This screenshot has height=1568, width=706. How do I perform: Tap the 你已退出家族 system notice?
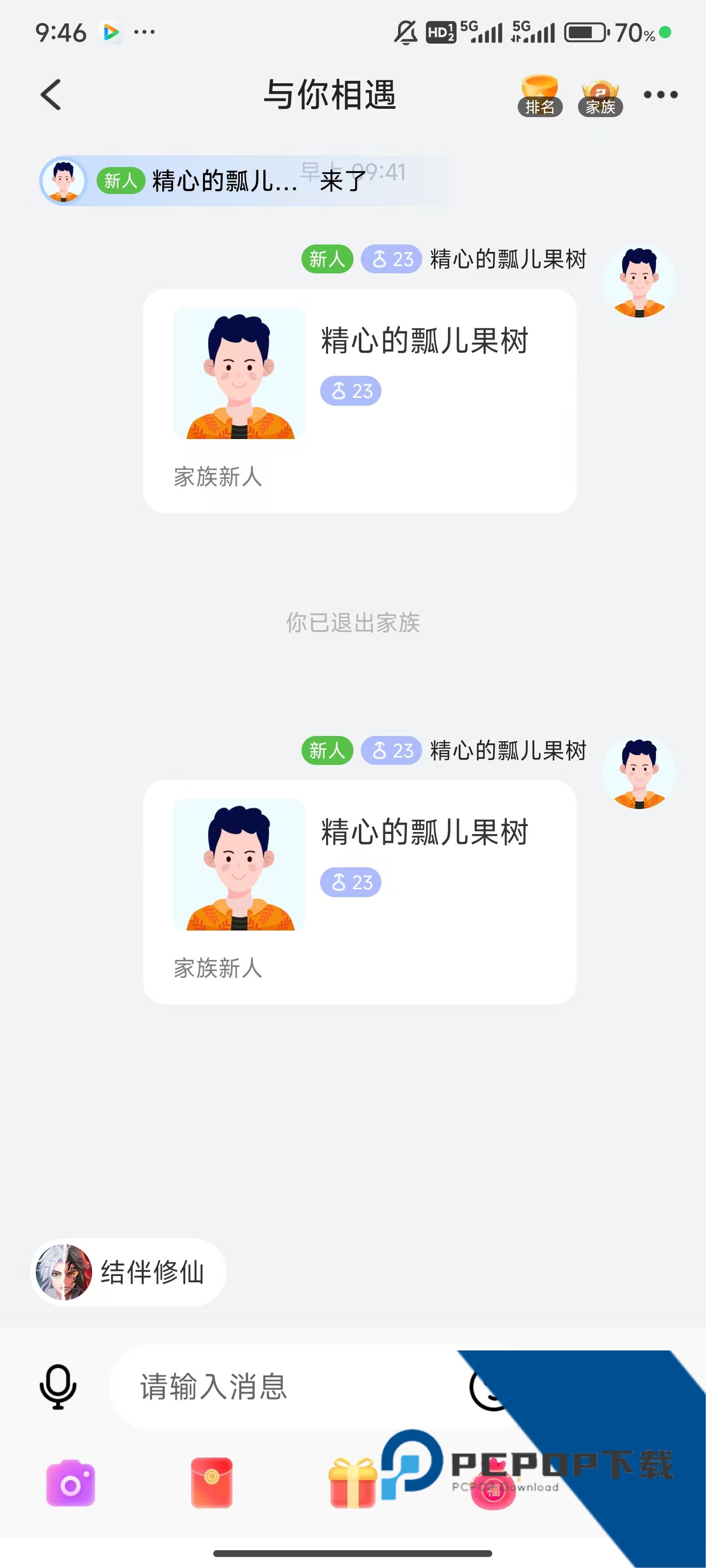coord(353,623)
